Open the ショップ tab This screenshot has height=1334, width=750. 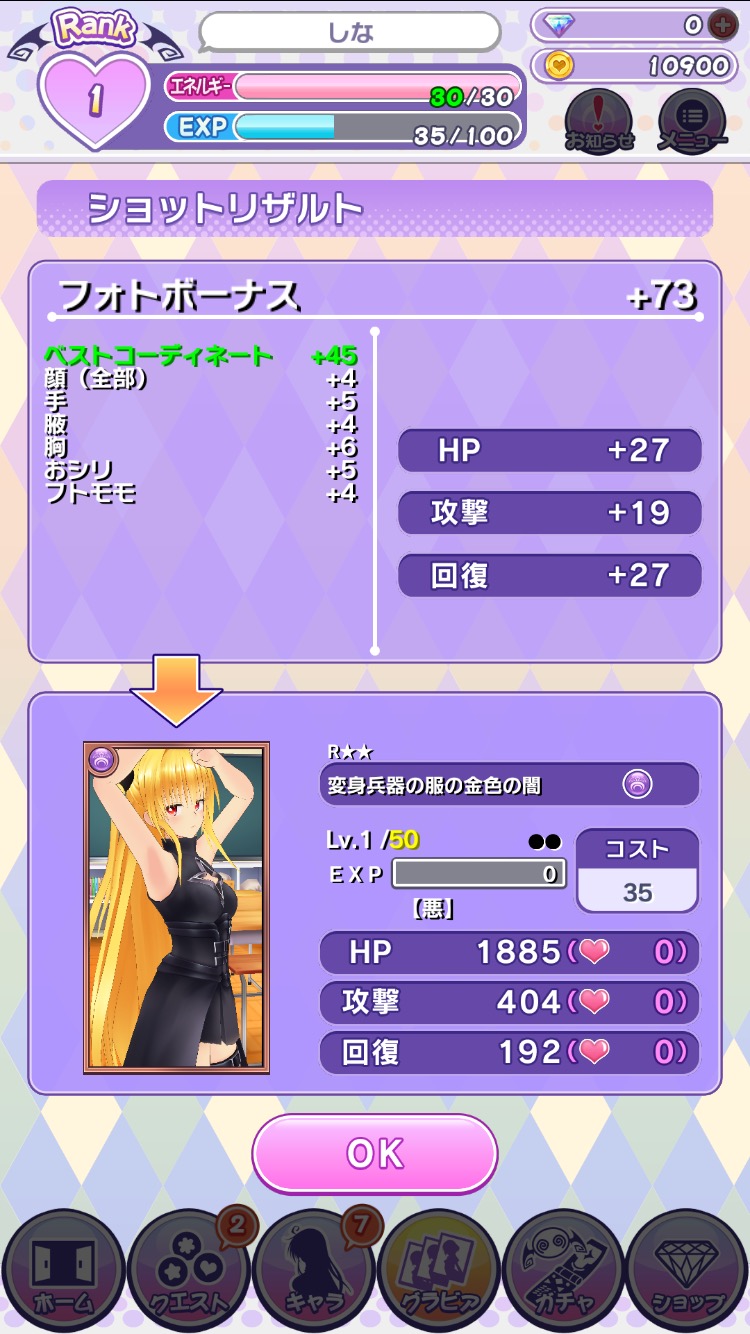click(x=688, y=1270)
